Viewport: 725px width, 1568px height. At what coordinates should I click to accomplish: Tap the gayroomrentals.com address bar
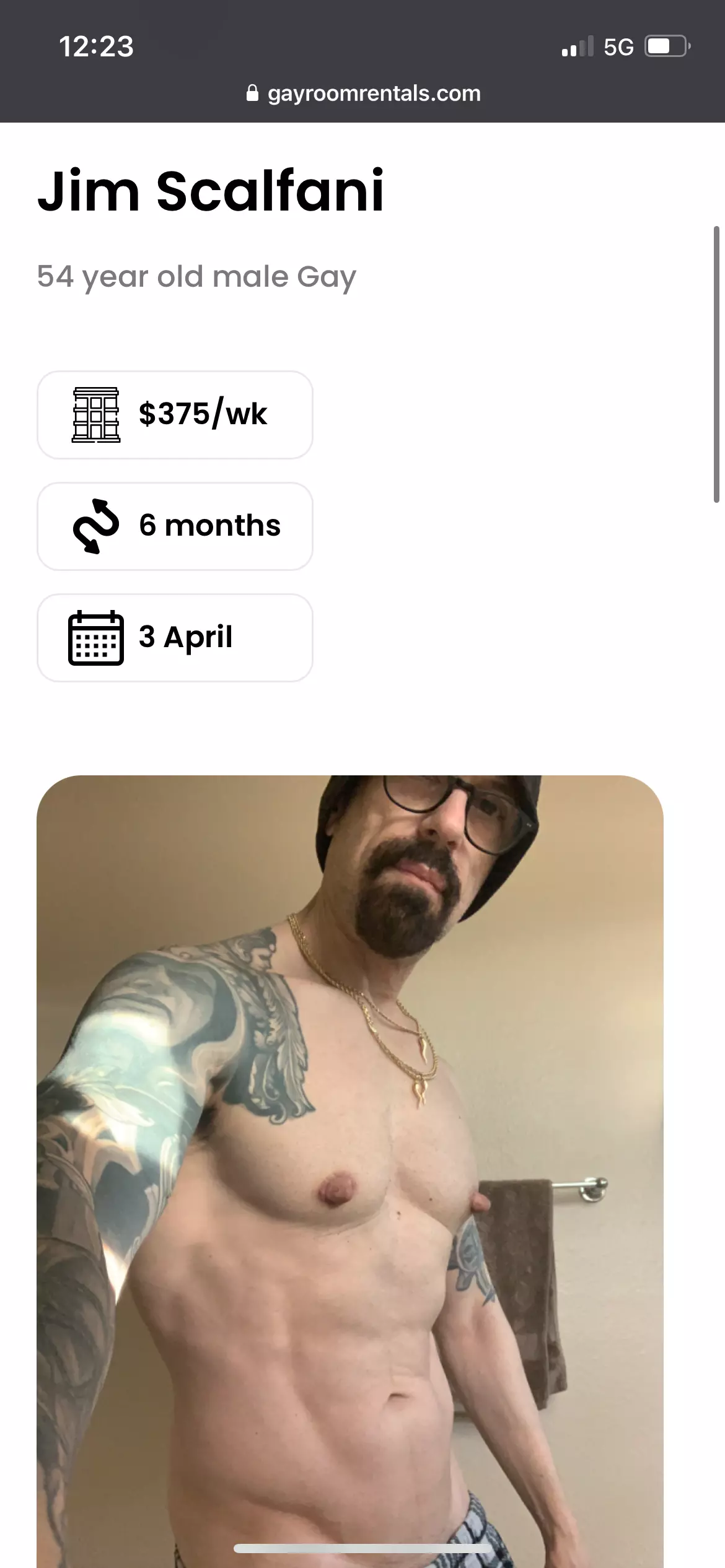pos(363,94)
